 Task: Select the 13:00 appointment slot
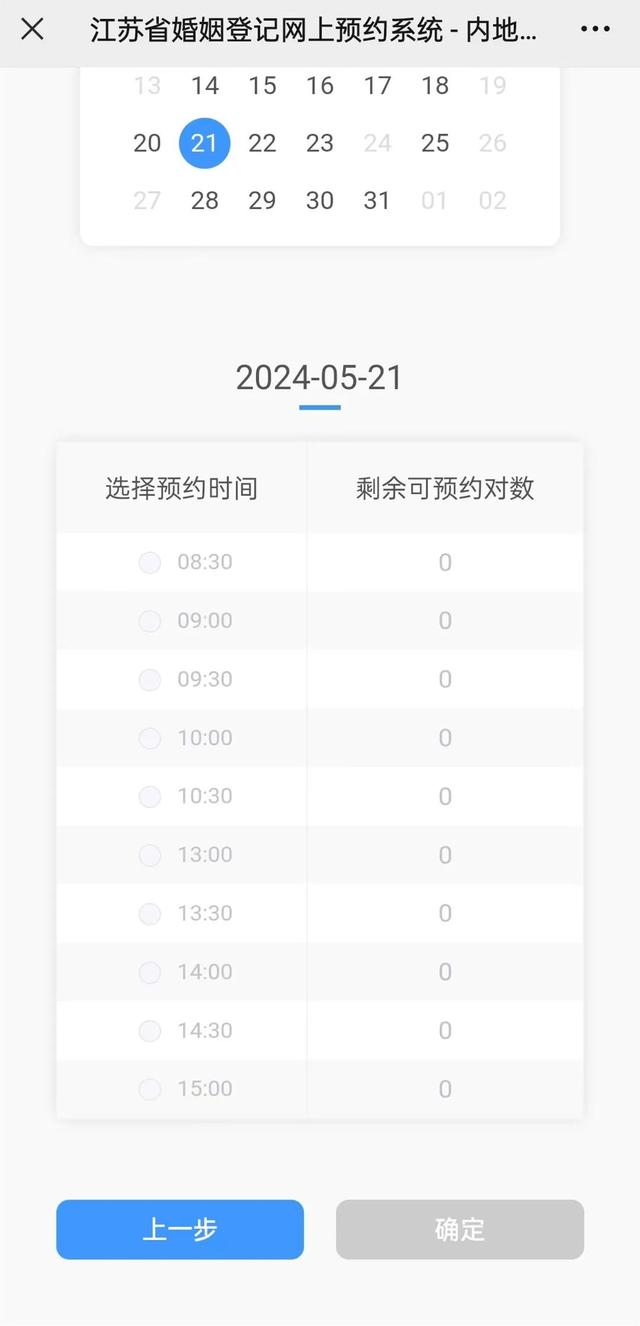[x=150, y=856]
